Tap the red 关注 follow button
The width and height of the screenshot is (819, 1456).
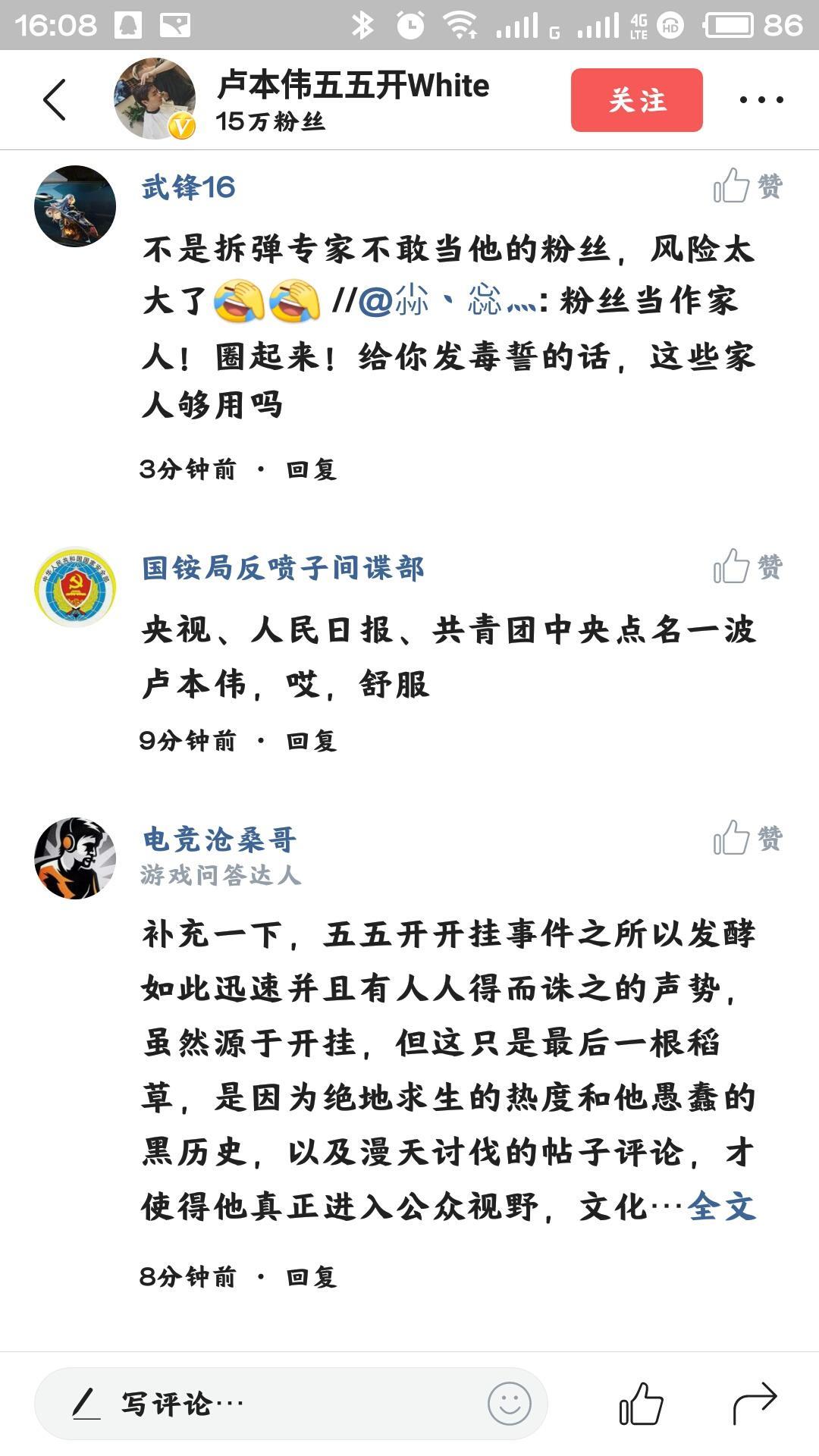click(x=636, y=100)
